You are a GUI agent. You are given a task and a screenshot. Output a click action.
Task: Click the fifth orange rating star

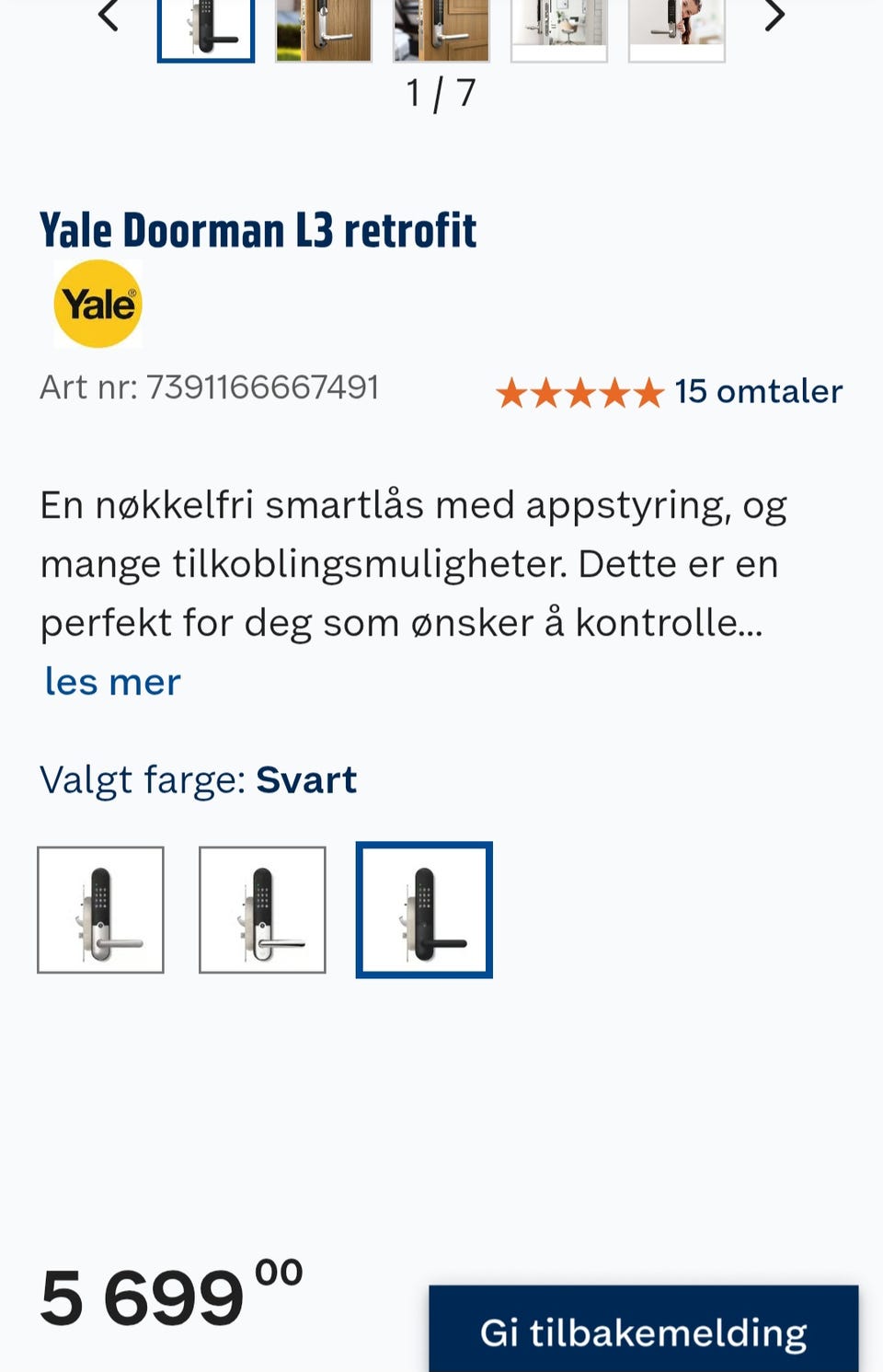click(x=647, y=393)
